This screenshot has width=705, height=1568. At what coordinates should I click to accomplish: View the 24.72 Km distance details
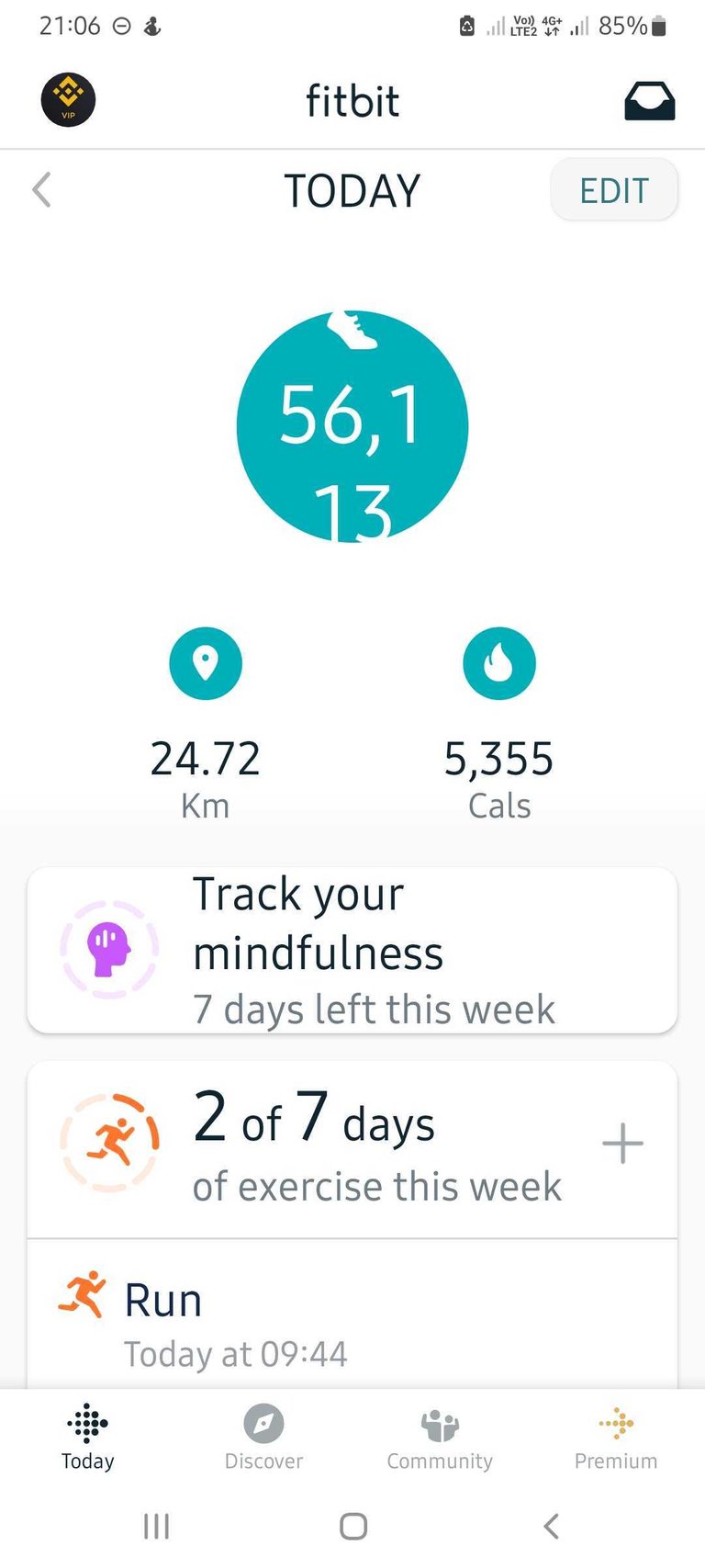coord(206,723)
